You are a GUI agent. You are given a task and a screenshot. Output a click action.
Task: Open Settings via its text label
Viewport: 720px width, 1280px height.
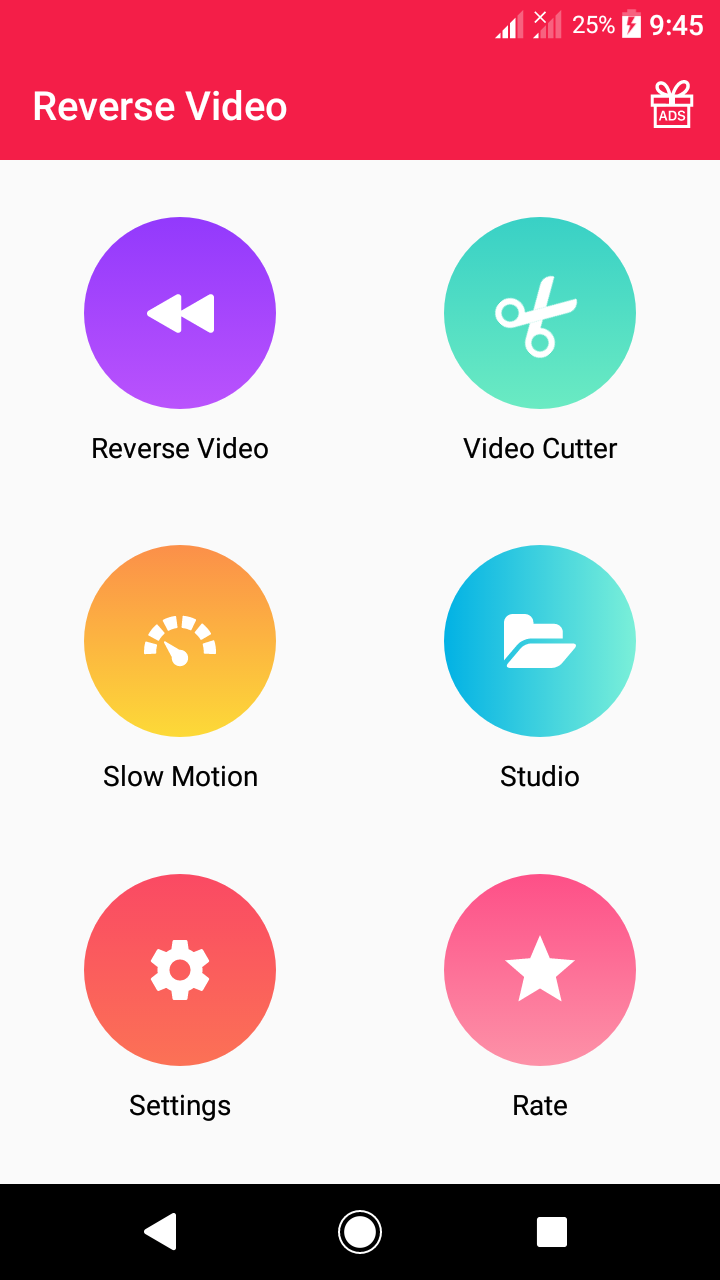click(x=180, y=1105)
